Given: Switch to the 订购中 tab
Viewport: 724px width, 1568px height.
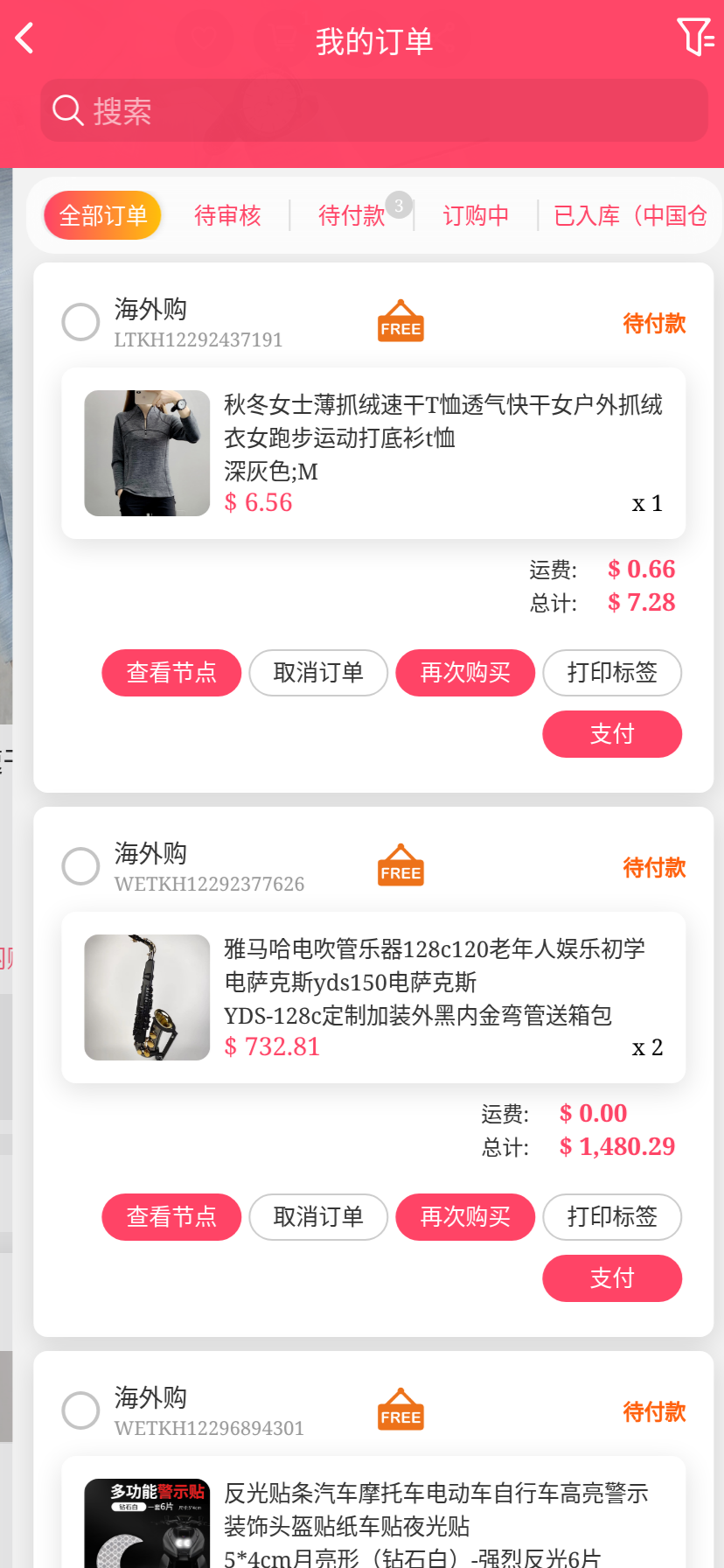Looking at the screenshot, I should pyautogui.click(x=476, y=215).
